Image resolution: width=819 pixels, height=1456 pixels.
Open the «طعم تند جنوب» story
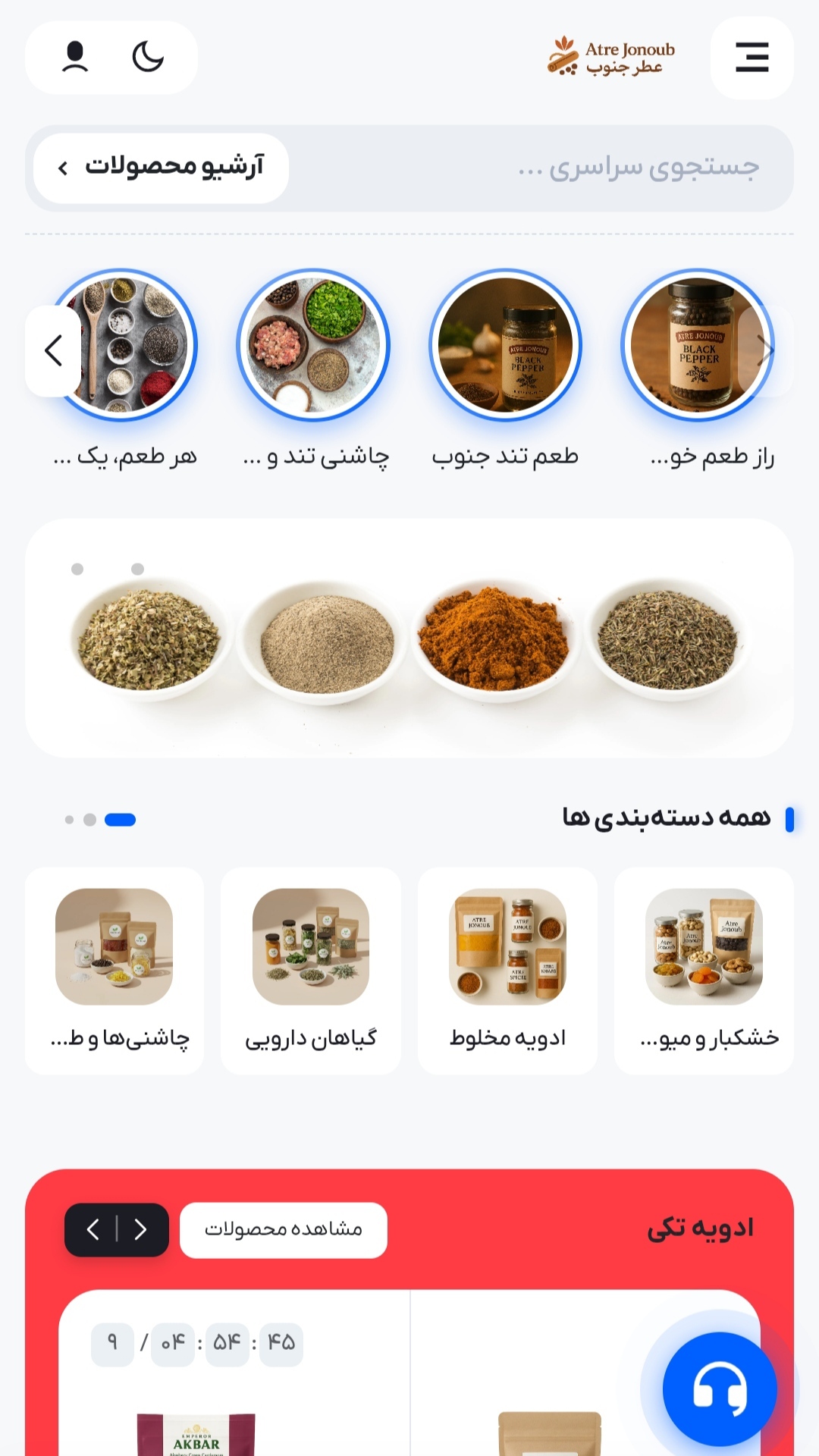tap(507, 345)
